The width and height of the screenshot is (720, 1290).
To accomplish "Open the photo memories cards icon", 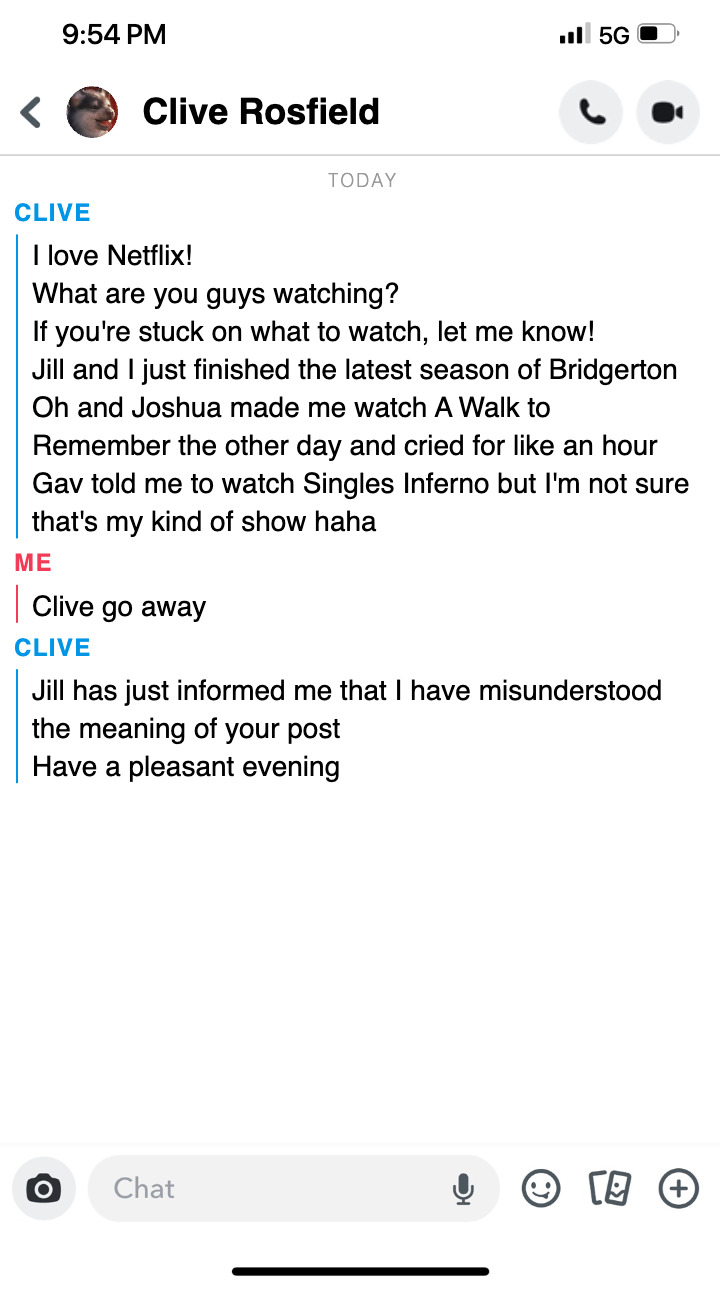I will 610,1188.
